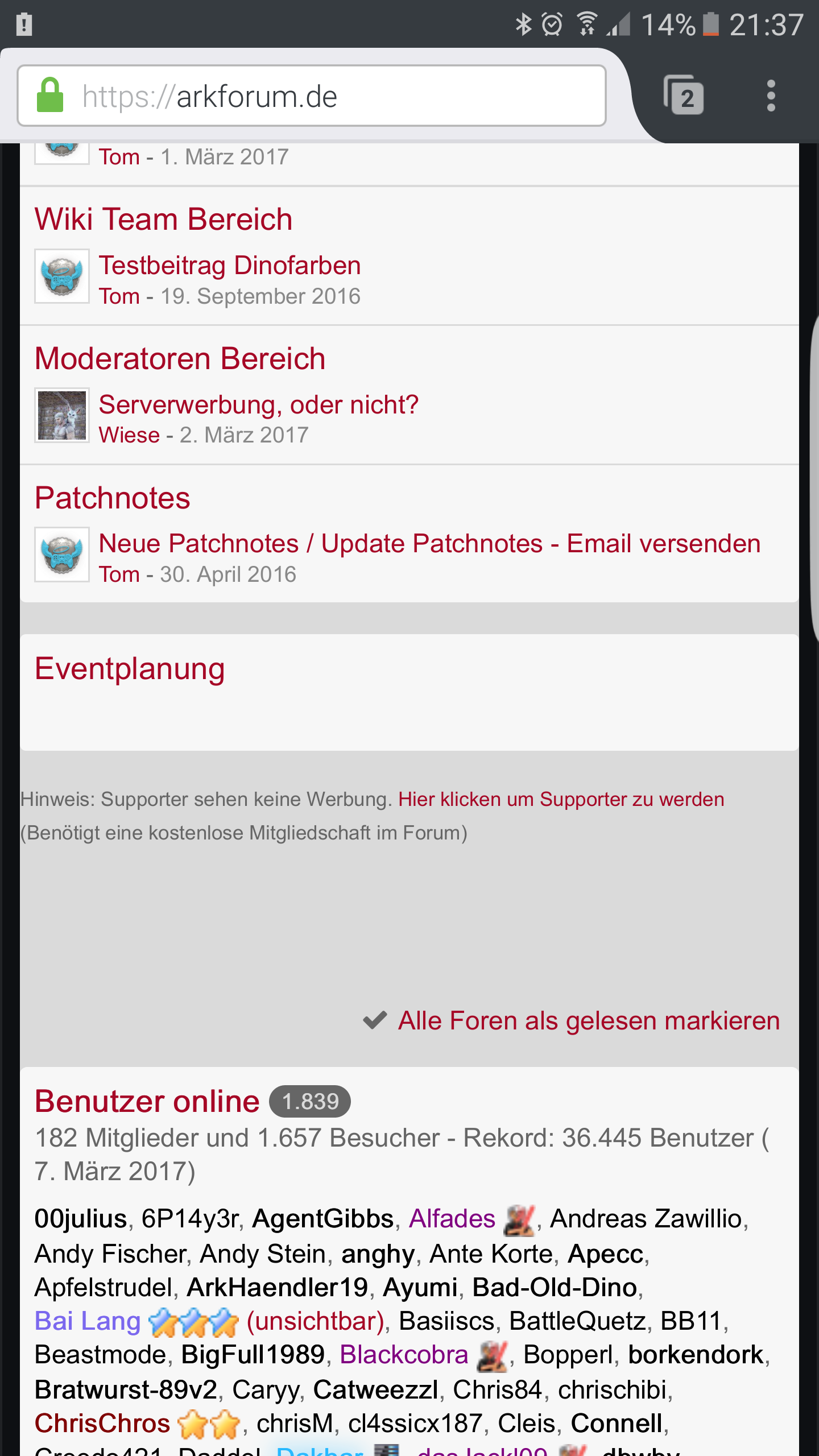This screenshot has height=1456, width=819.
Task: Tap the arkforum.de address bar
Action: (312, 96)
